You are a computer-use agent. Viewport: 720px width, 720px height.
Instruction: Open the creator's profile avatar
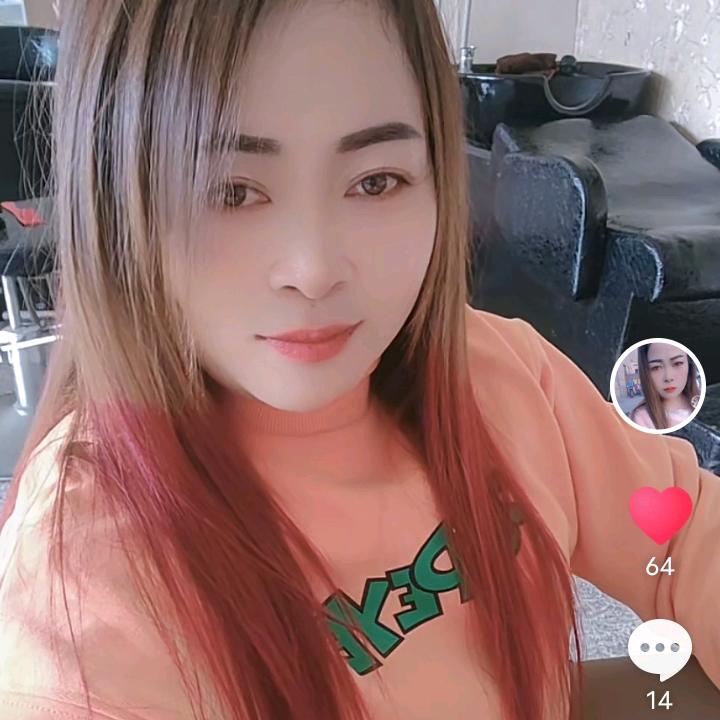[x=658, y=386]
